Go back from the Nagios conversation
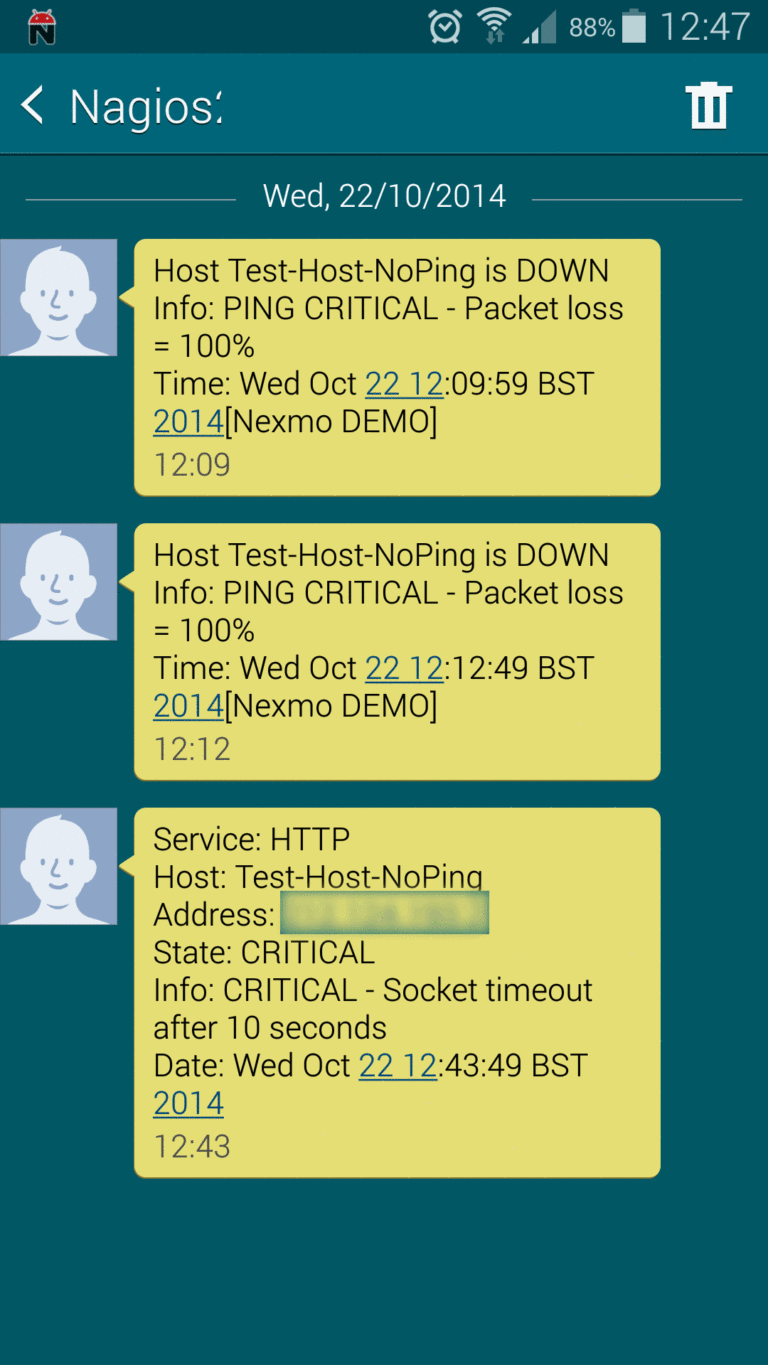This screenshot has width=768, height=1365. 32,105
